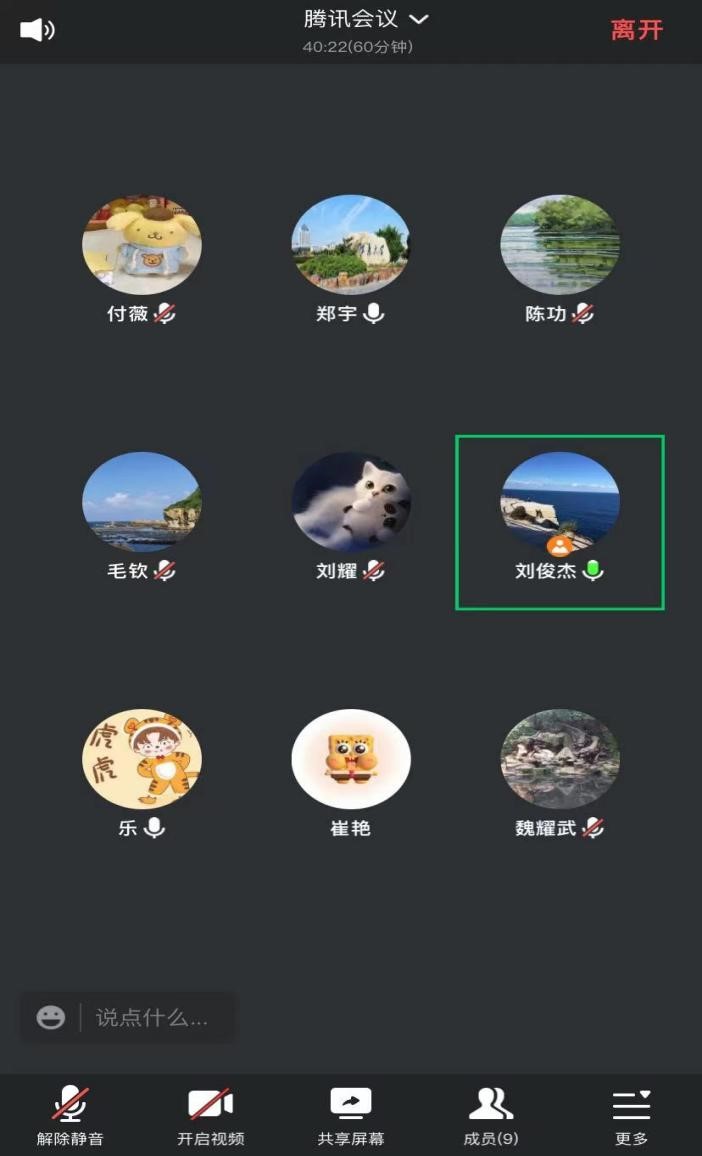
Task: Select participant 毛钦's avatar
Action: [x=141, y=502]
